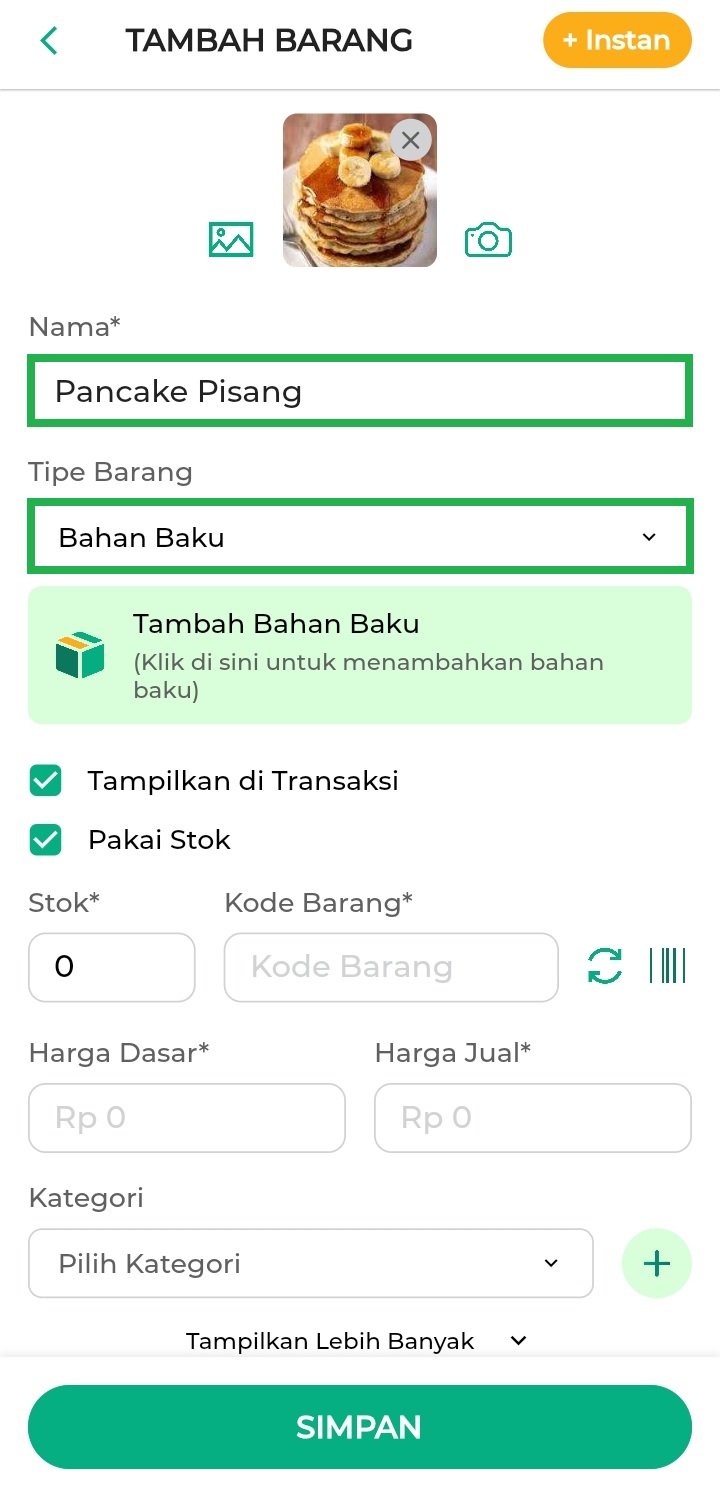
Task: Scan a barcode for Kode Barang
Action: tap(667, 966)
